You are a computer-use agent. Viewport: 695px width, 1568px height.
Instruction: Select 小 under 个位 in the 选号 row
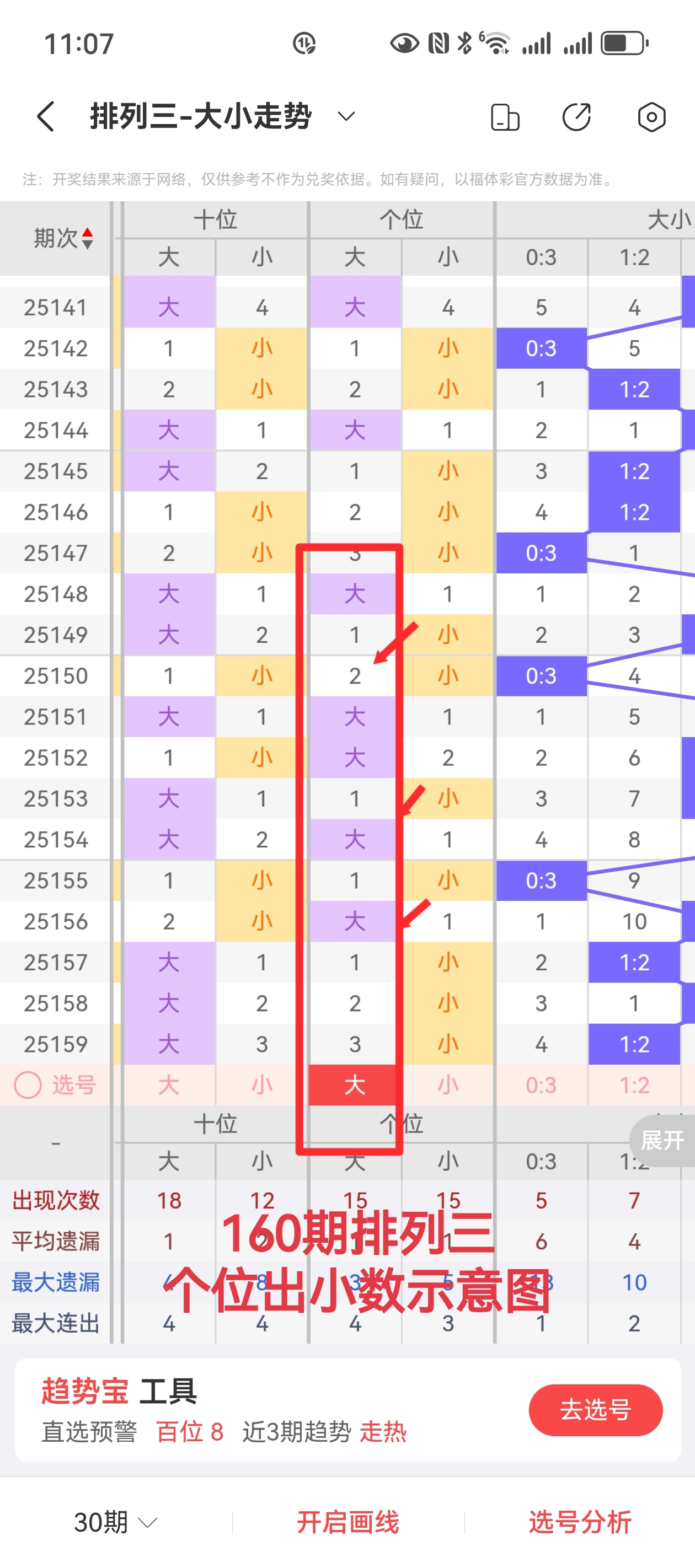coord(448,1084)
